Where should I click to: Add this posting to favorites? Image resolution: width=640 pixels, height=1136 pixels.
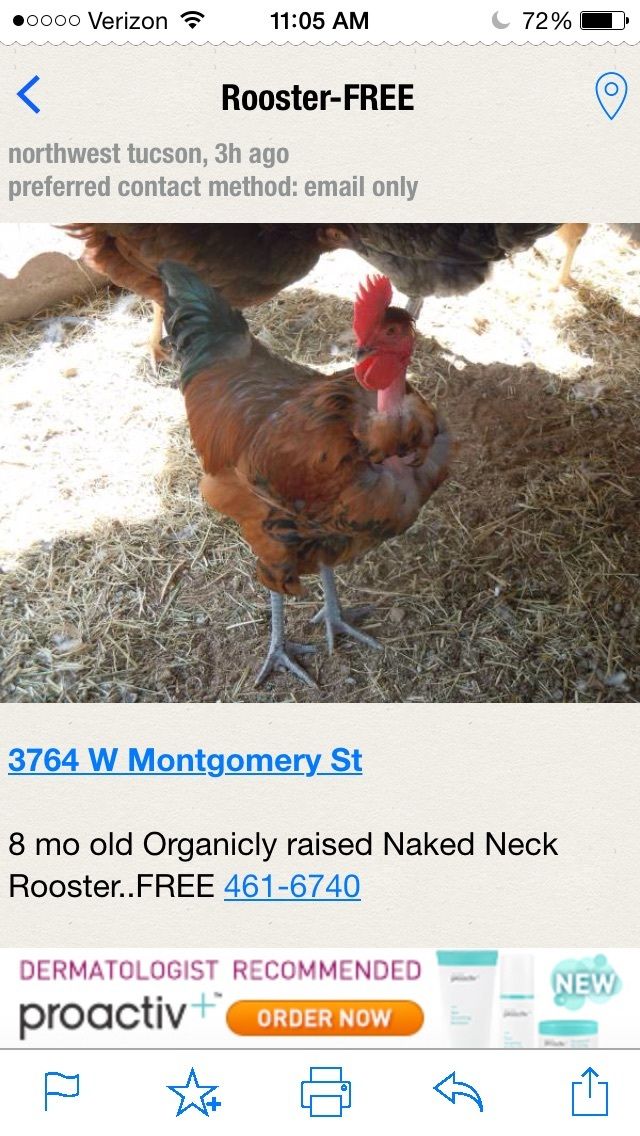(194, 1091)
